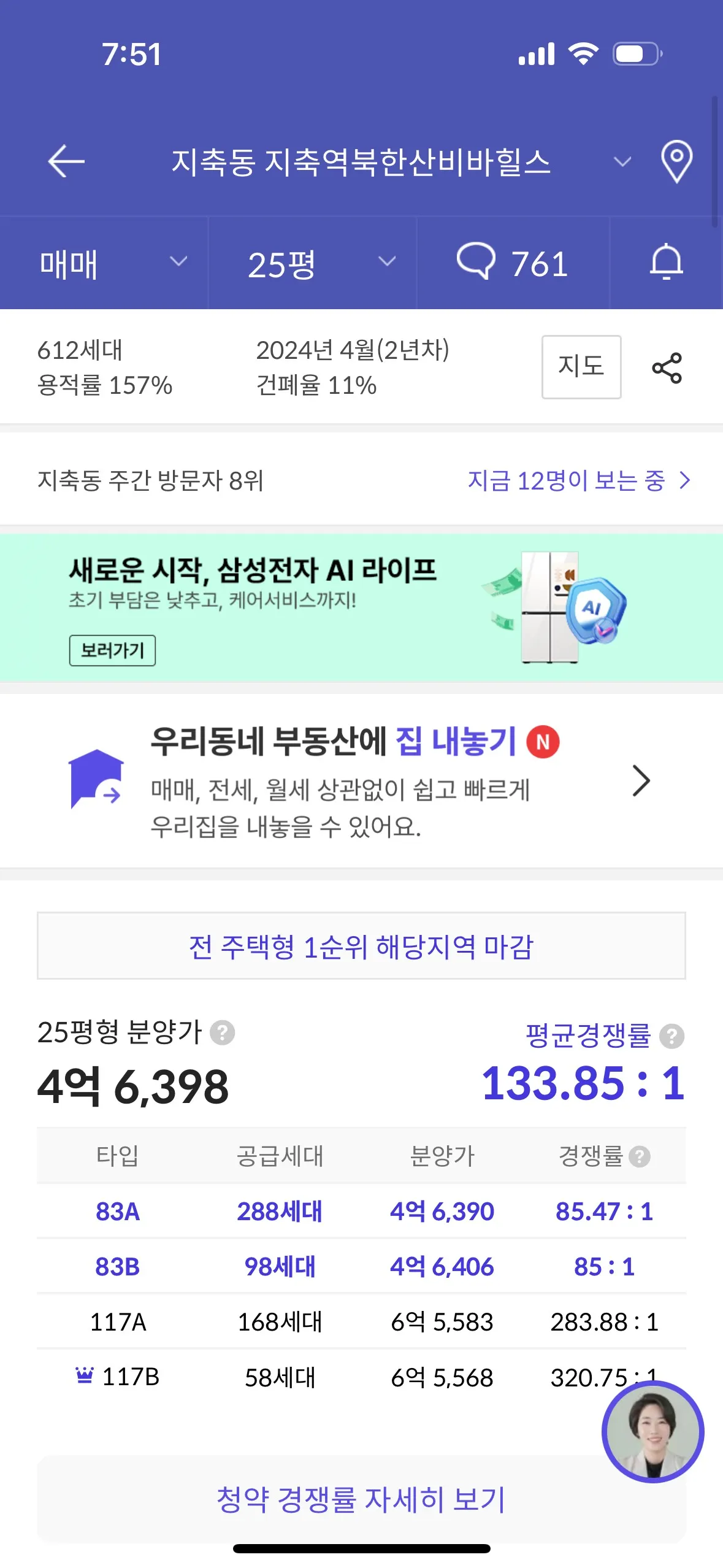Image resolution: width=723 pixels, height=1568 pixels.
Task: Open the map location pin icon
Action: 676,161
